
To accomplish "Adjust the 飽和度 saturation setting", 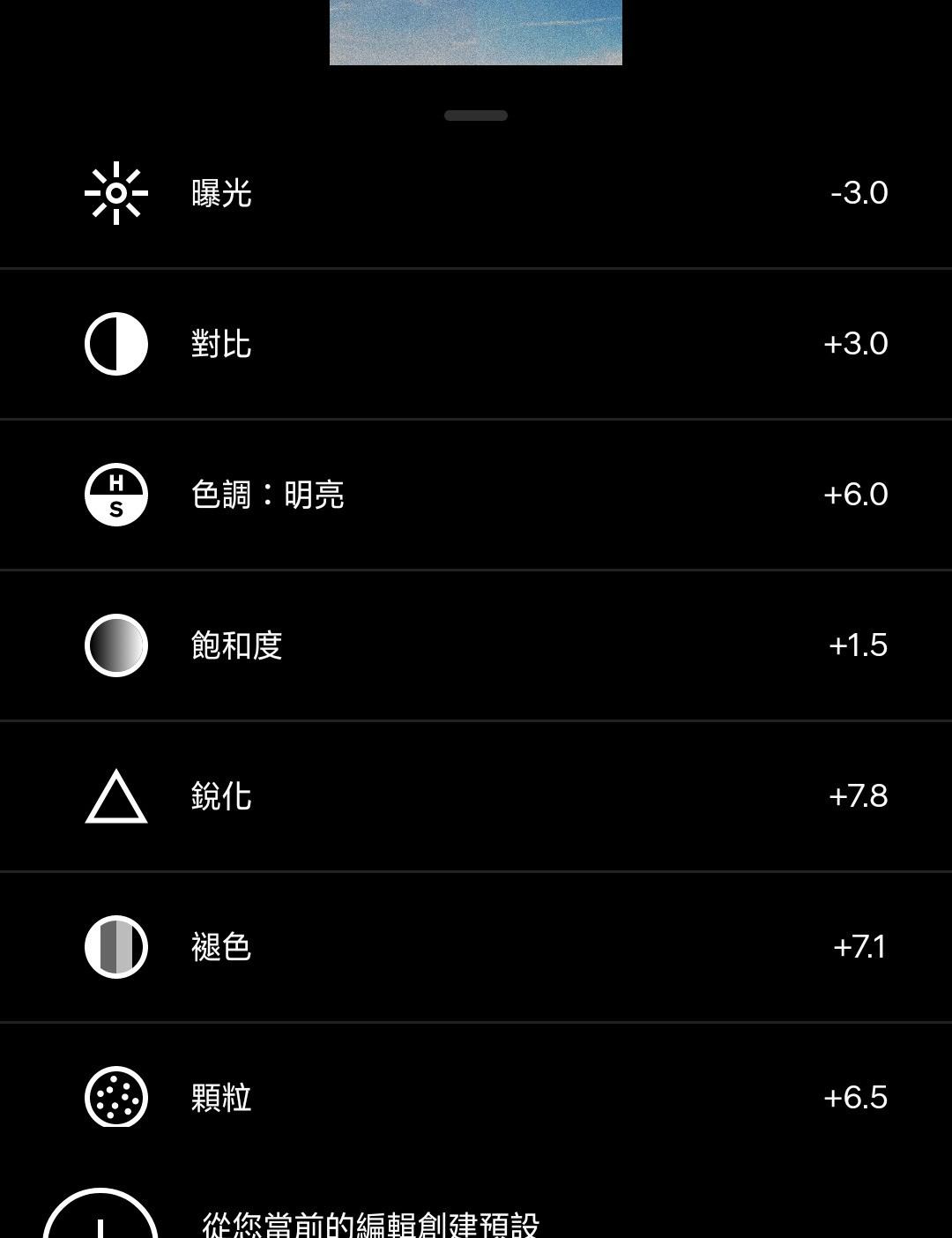I will [476, 645].
